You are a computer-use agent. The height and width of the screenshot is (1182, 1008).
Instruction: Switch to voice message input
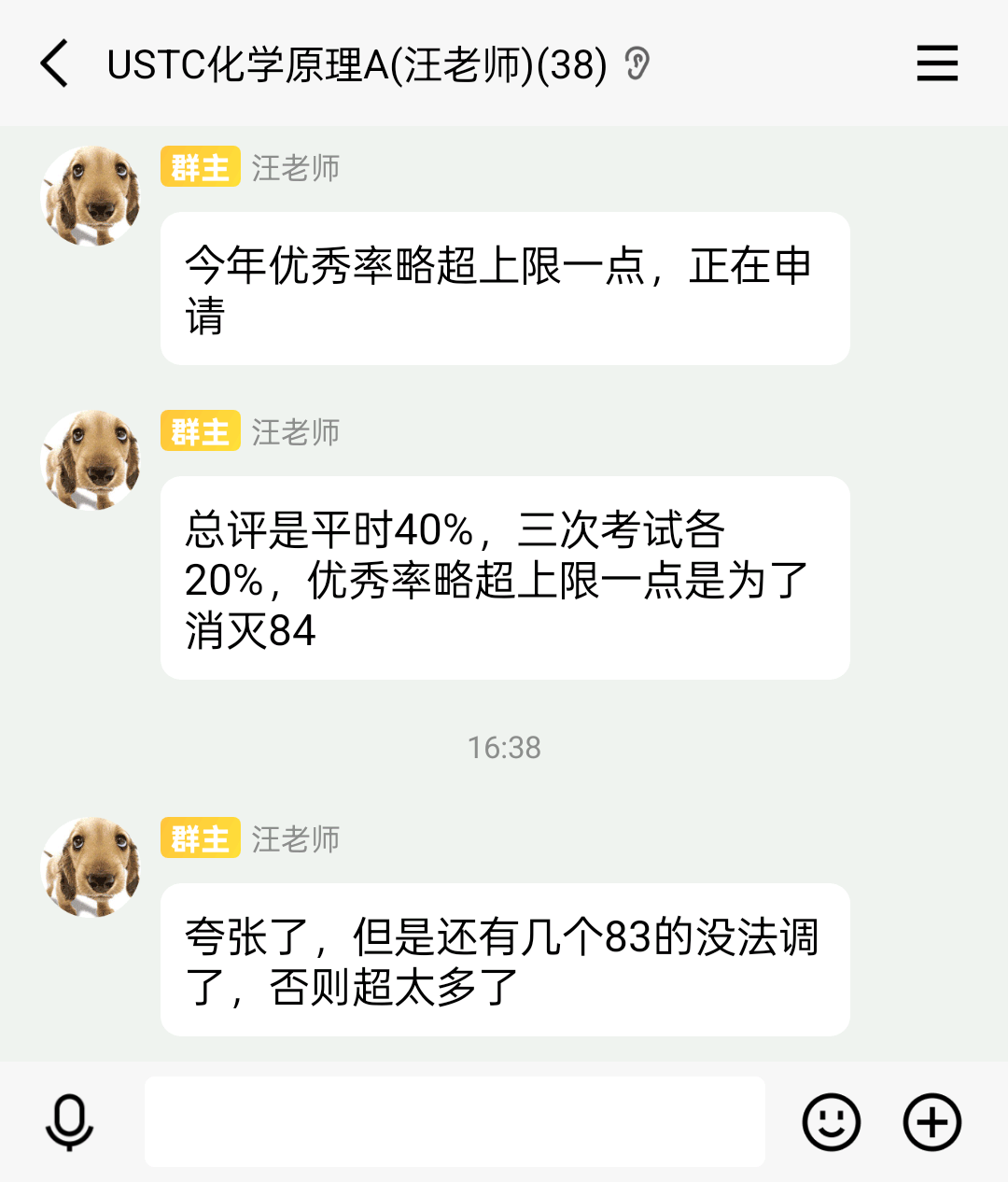click(70, 1122)
